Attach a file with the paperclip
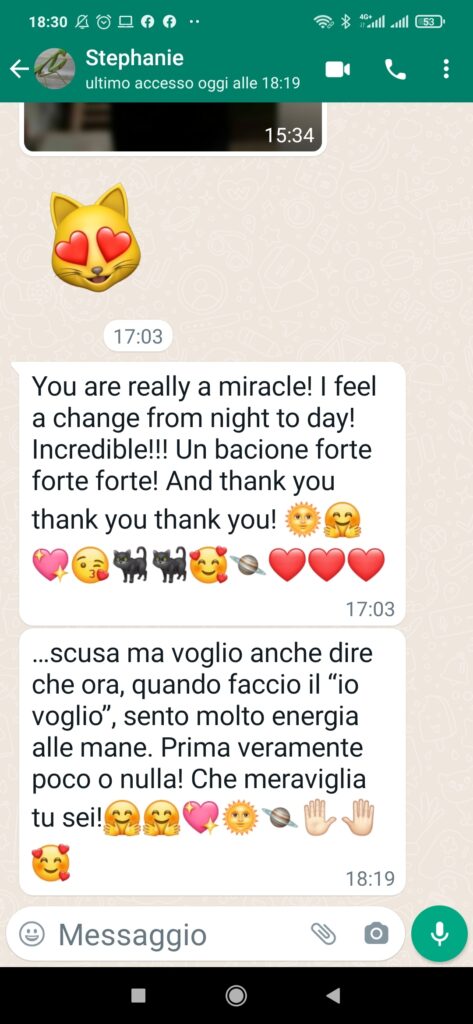This screenshot has width=473, height=1024. [323, 935]
